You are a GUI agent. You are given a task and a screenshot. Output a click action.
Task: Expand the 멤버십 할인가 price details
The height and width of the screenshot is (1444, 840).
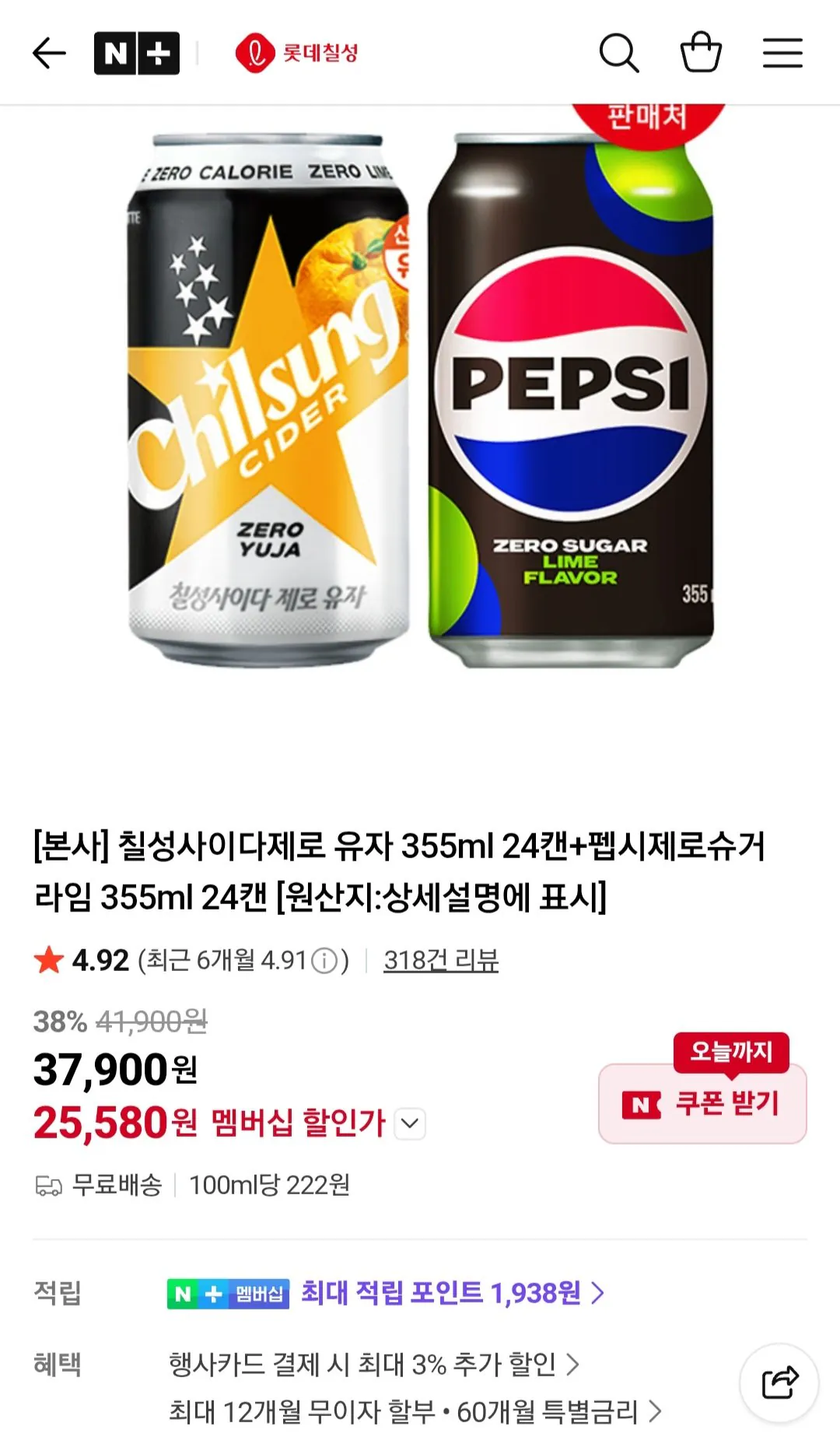(410, 1124)
